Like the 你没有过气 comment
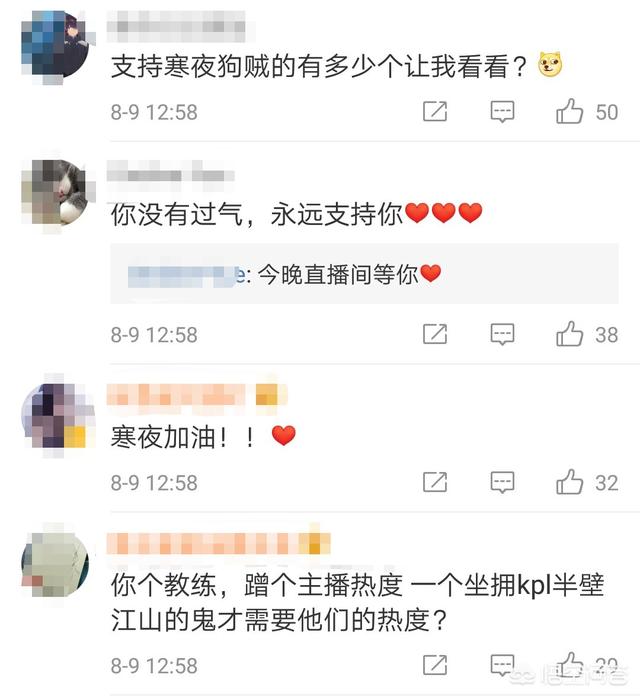 570,334
